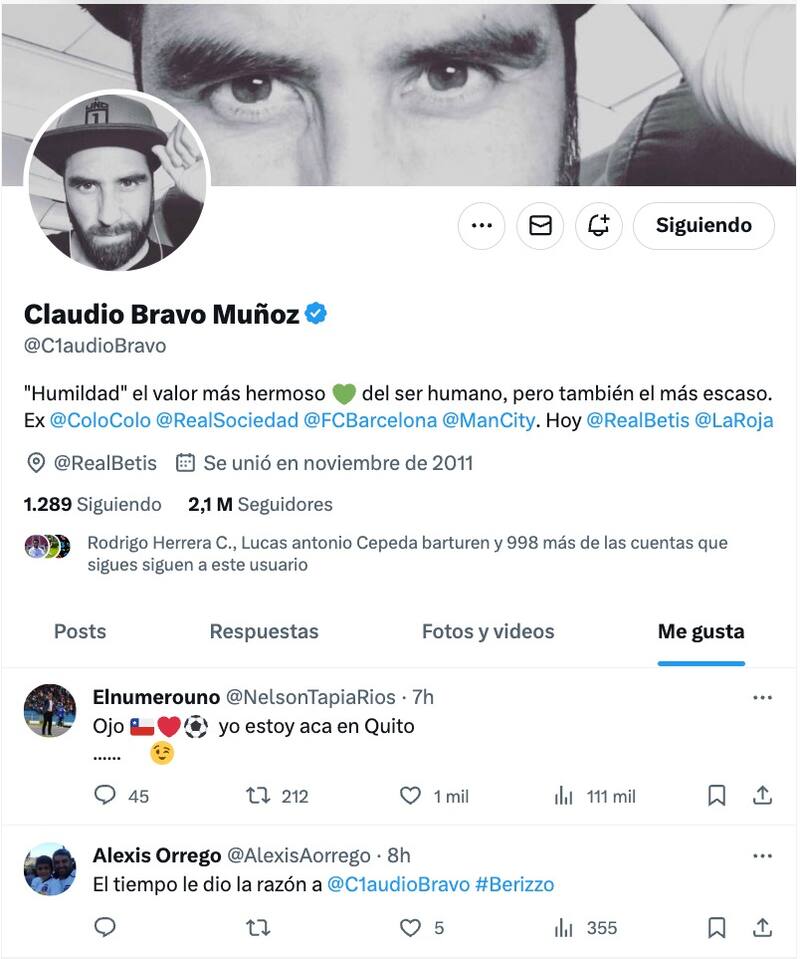
Task: Open the @ColoColo link in the bio
Action: pos(100,420)
